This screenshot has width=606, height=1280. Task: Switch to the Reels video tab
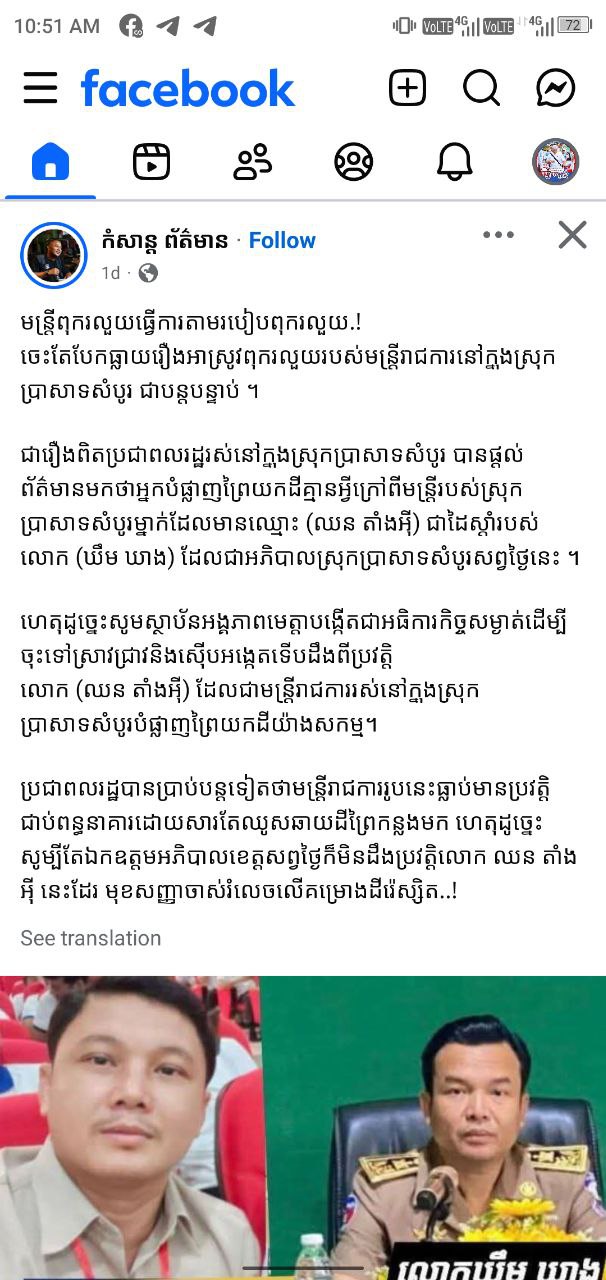click(x=151, y=162)
